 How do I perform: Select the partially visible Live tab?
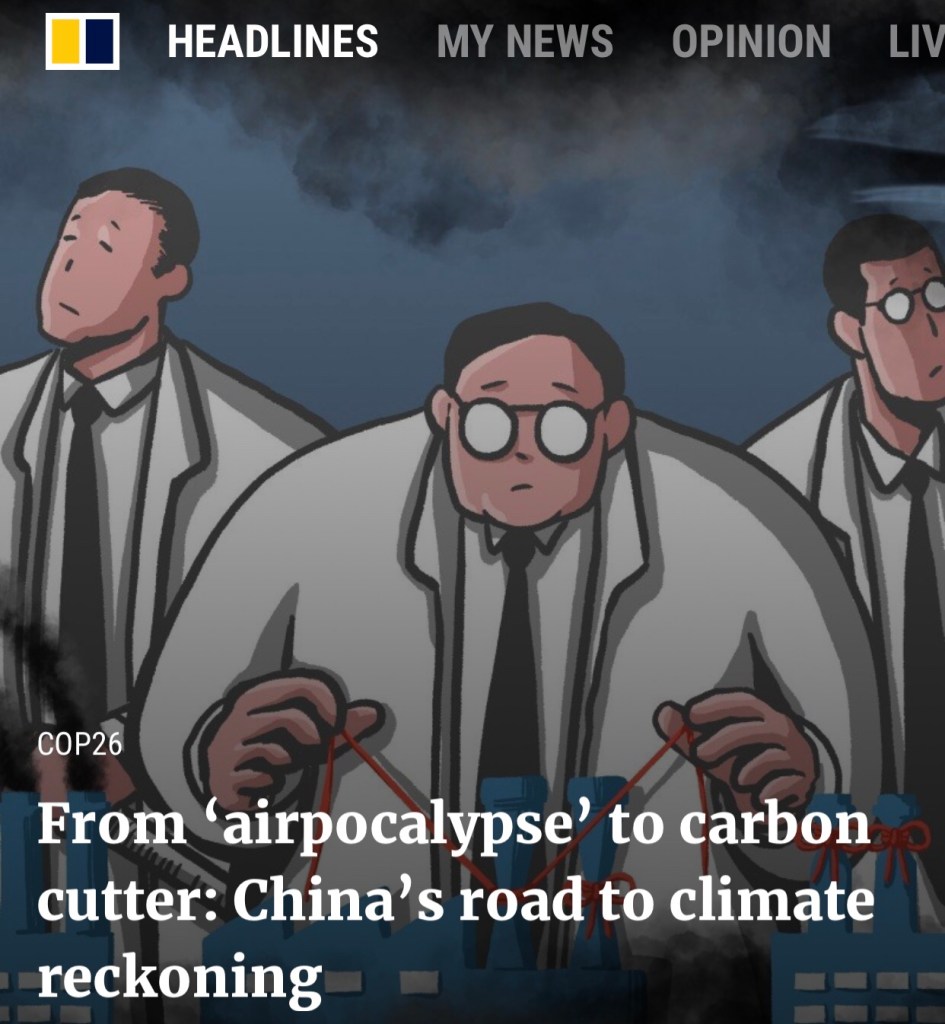click(x=915, y=42)
